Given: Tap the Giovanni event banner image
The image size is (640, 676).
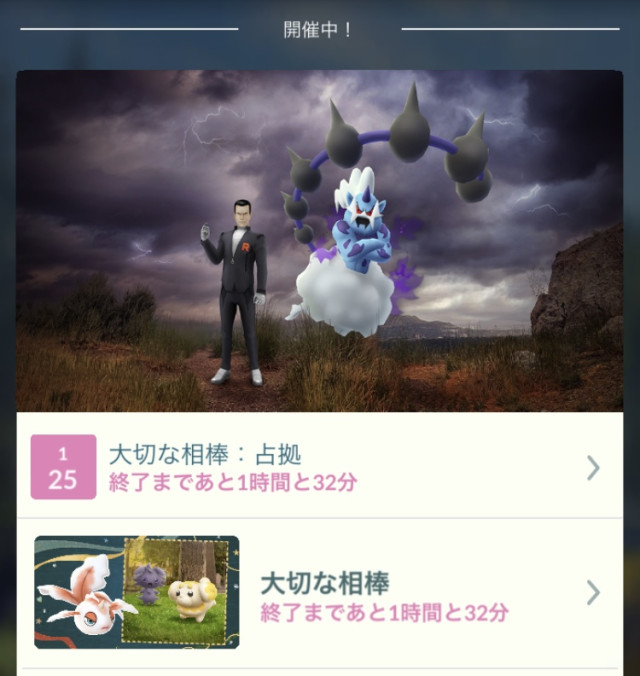Looking at the screenshot, I should [320, 240].
